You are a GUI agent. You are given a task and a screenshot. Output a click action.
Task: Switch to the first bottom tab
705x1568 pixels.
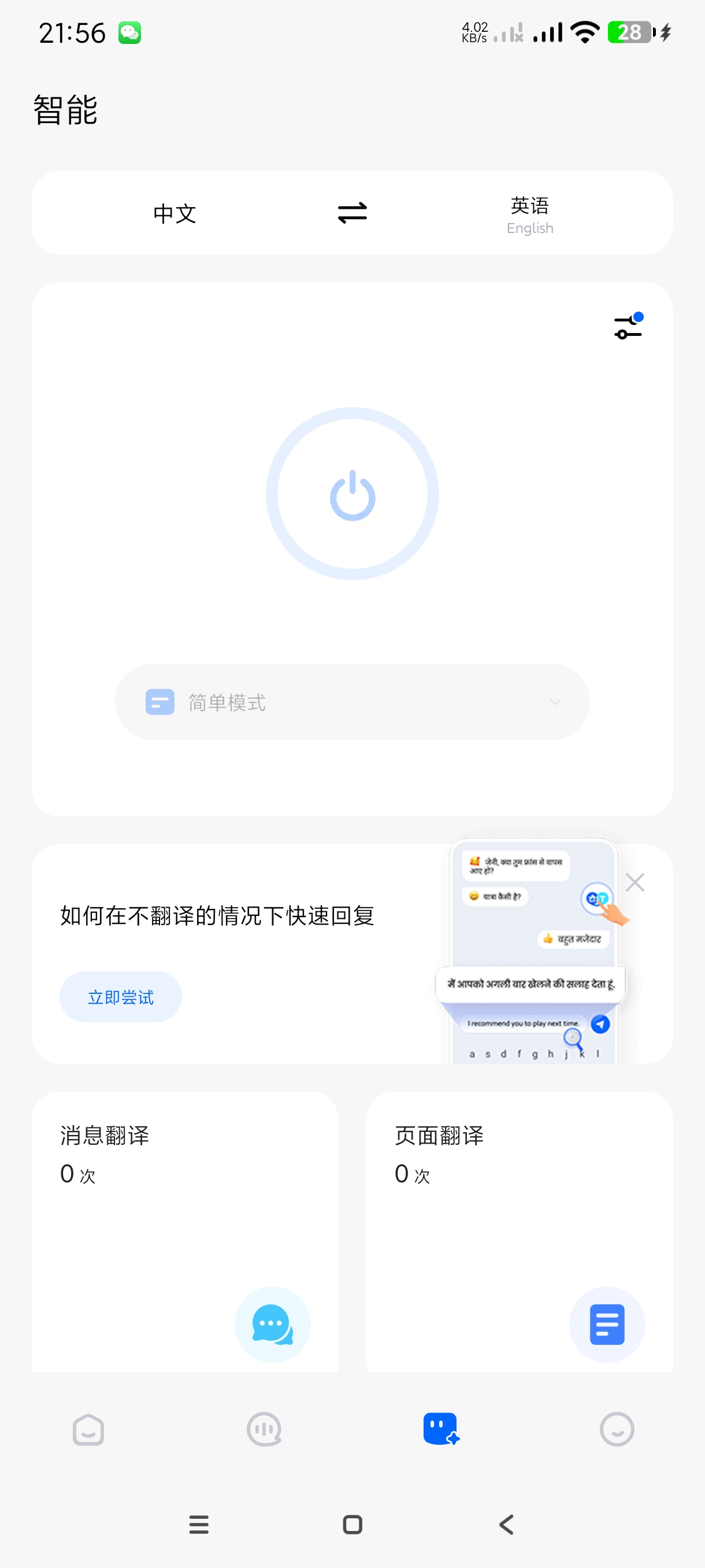(x=88, y=1429)
